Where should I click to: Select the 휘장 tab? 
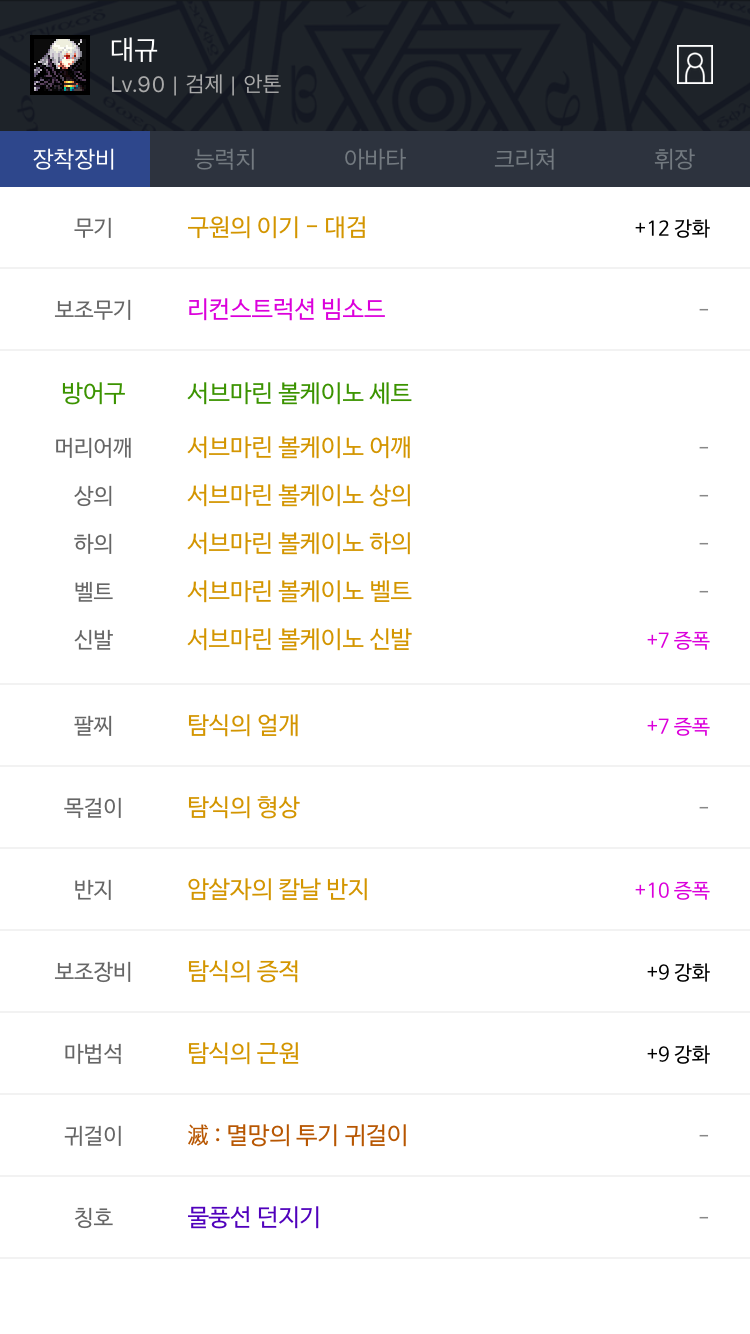coord(675,159)
